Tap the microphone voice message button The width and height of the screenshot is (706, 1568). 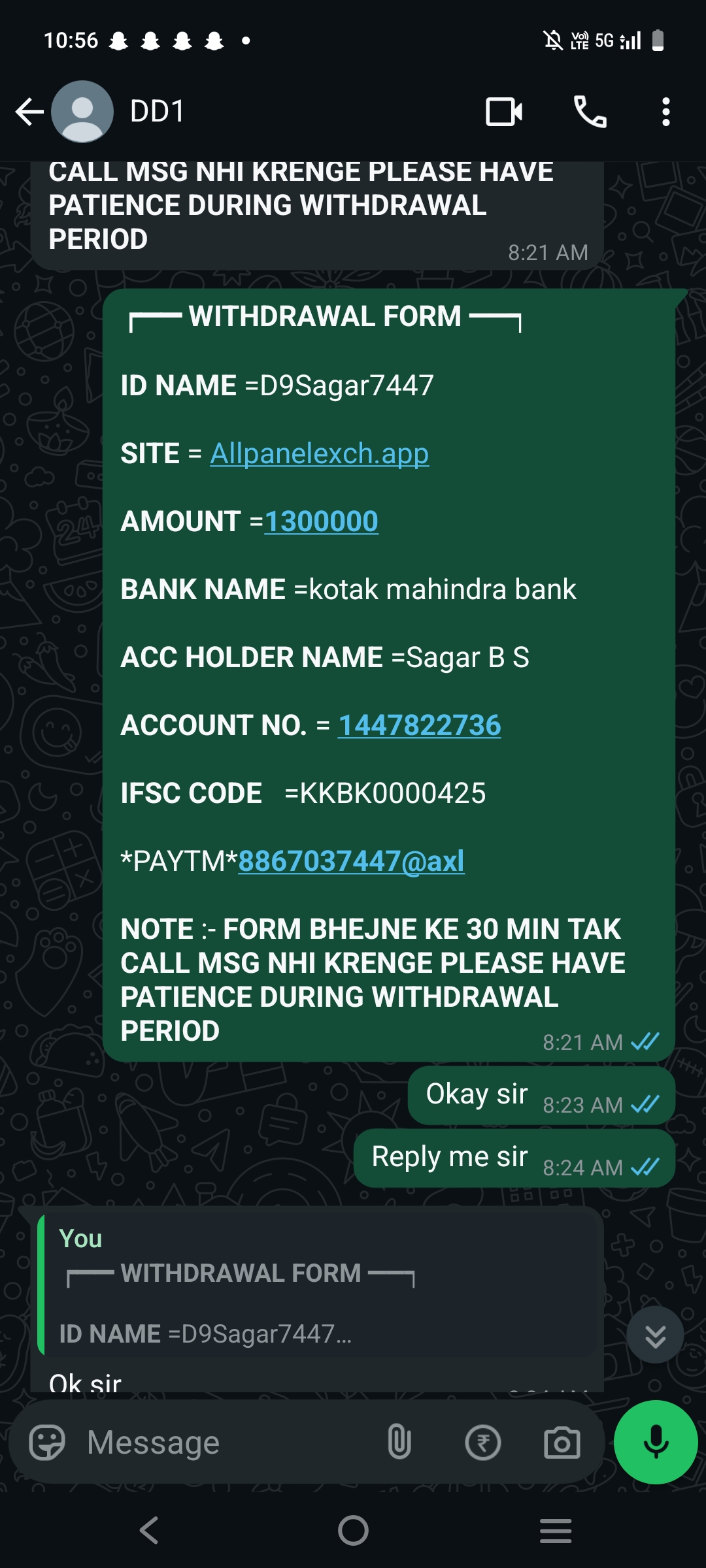(656, 1443)
